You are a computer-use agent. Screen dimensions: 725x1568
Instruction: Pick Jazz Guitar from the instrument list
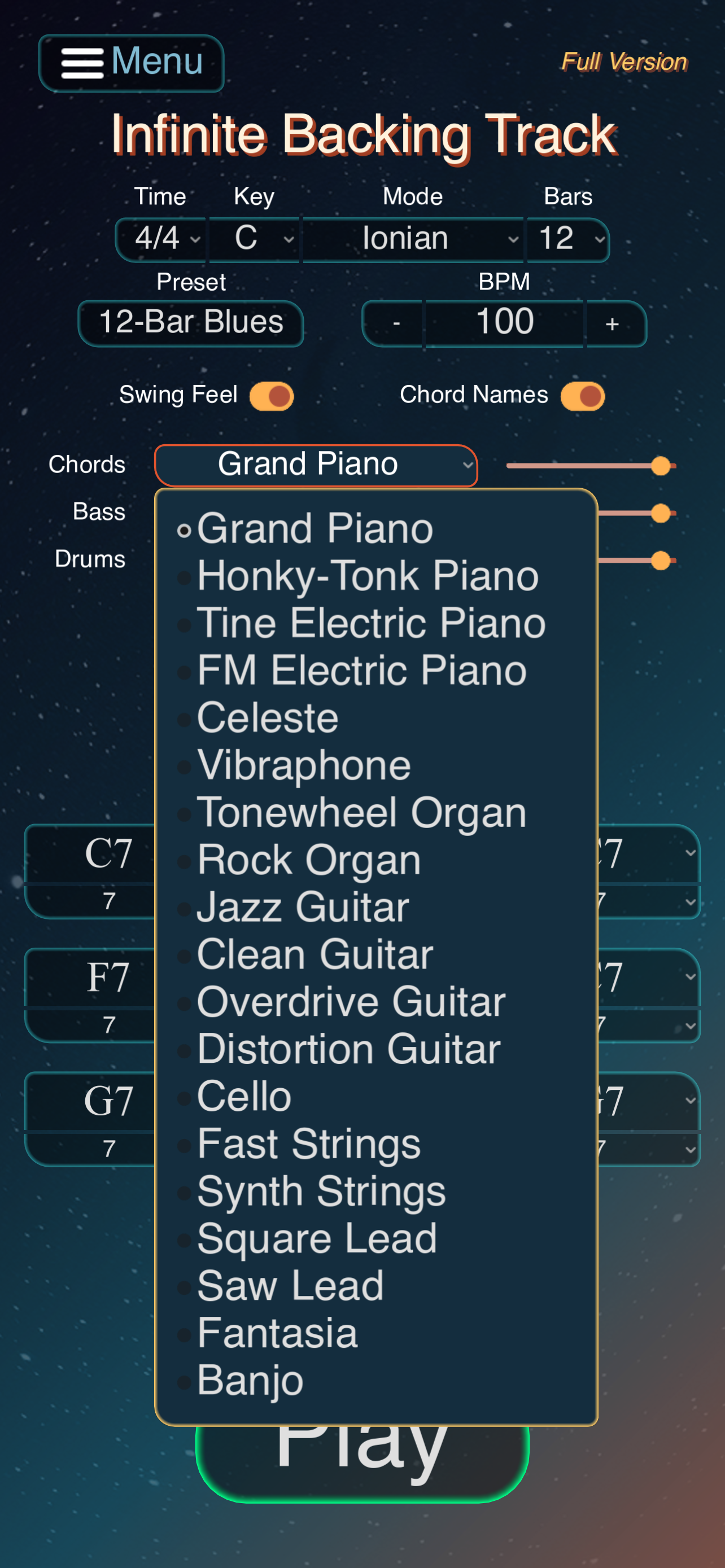click(x=303, y=907)
